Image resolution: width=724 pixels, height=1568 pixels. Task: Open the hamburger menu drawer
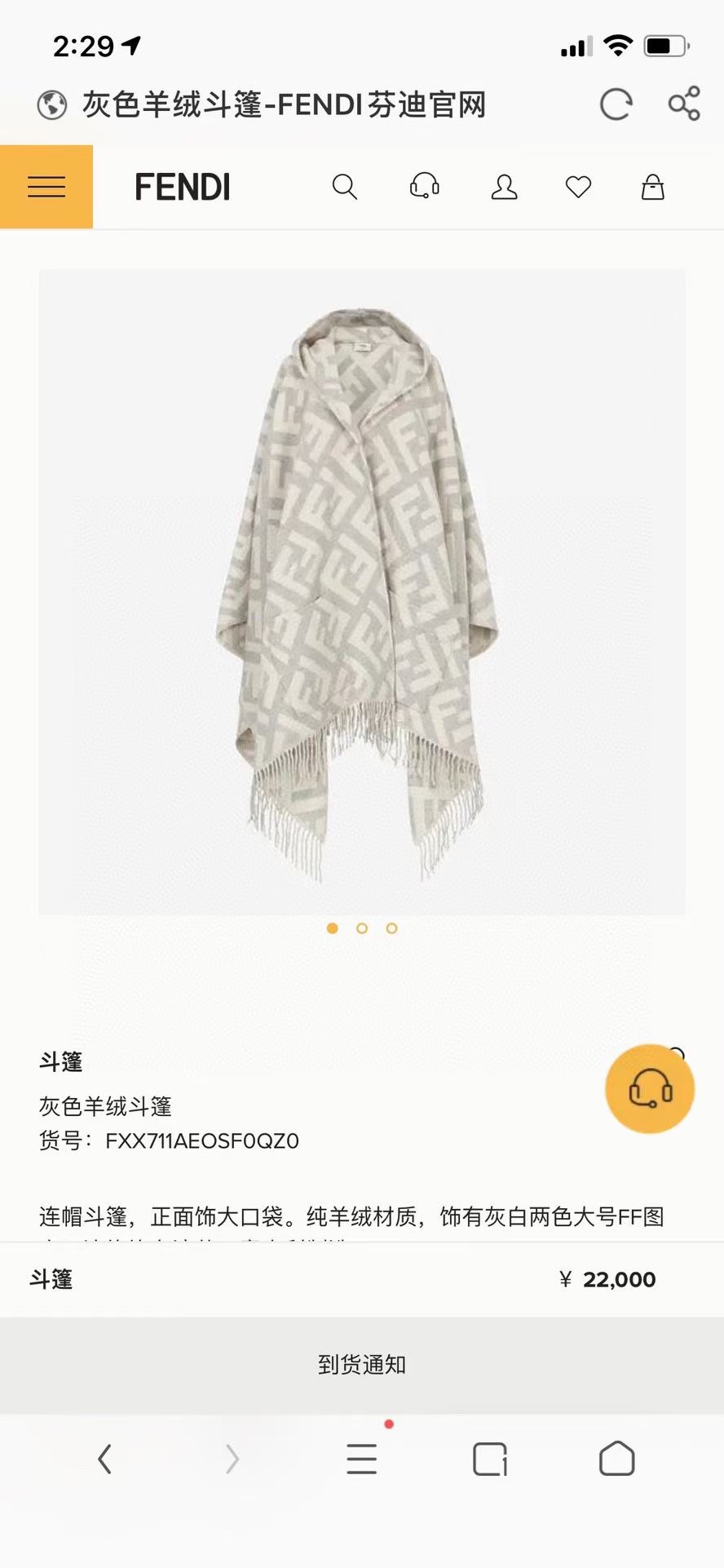[46, 187]
